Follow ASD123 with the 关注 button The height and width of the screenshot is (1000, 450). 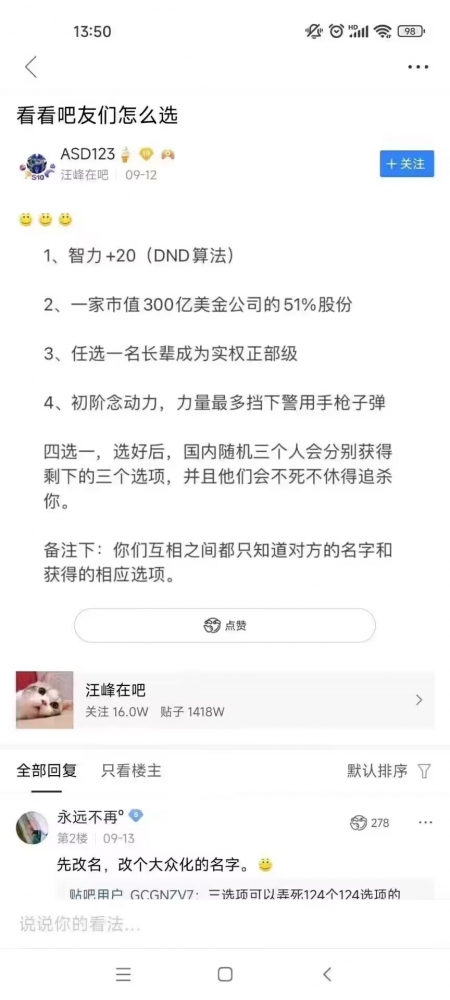coord(407,164)
